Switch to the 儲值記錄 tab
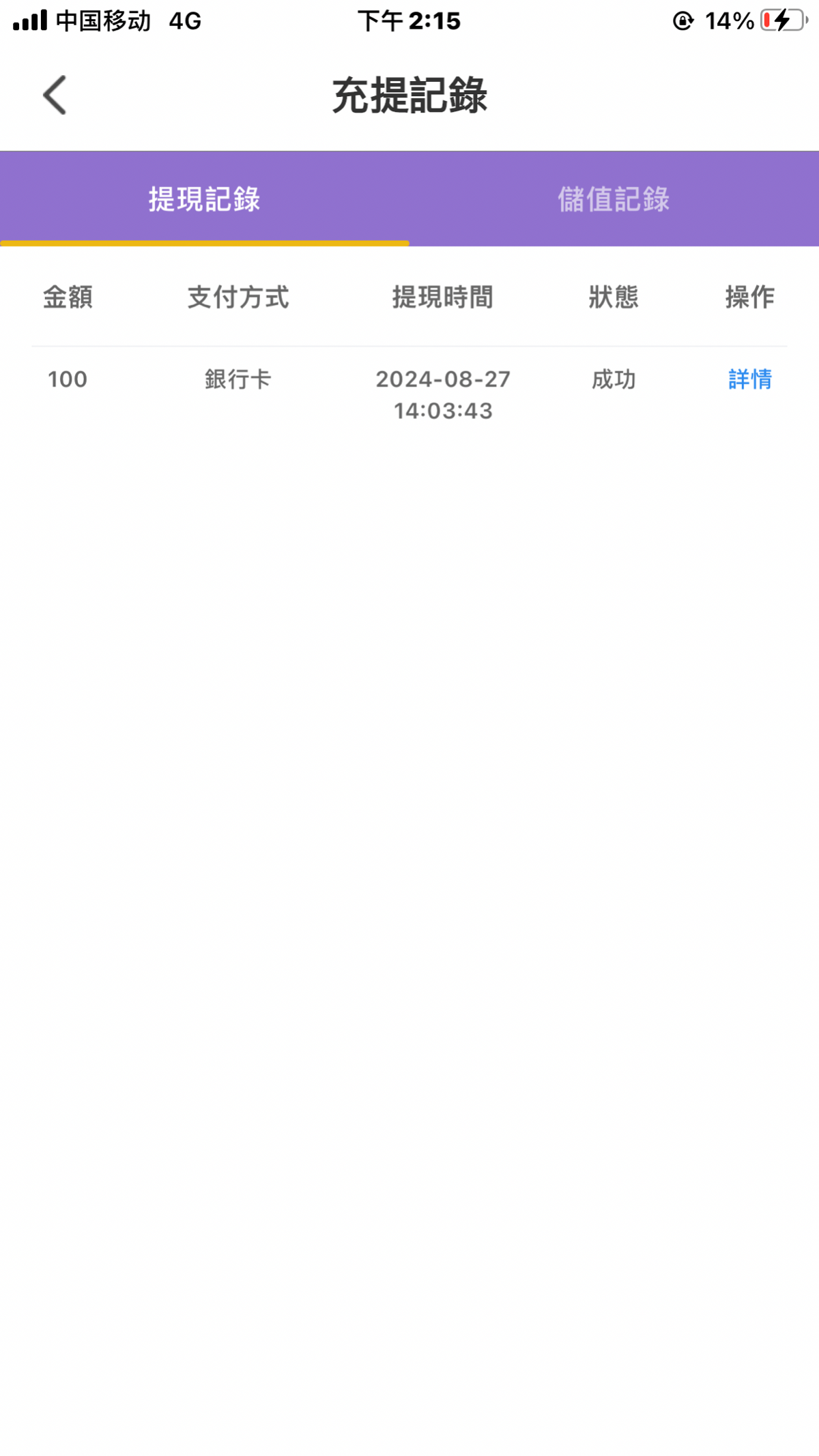Screen dimensions: 819x1456 pos(614,199)
